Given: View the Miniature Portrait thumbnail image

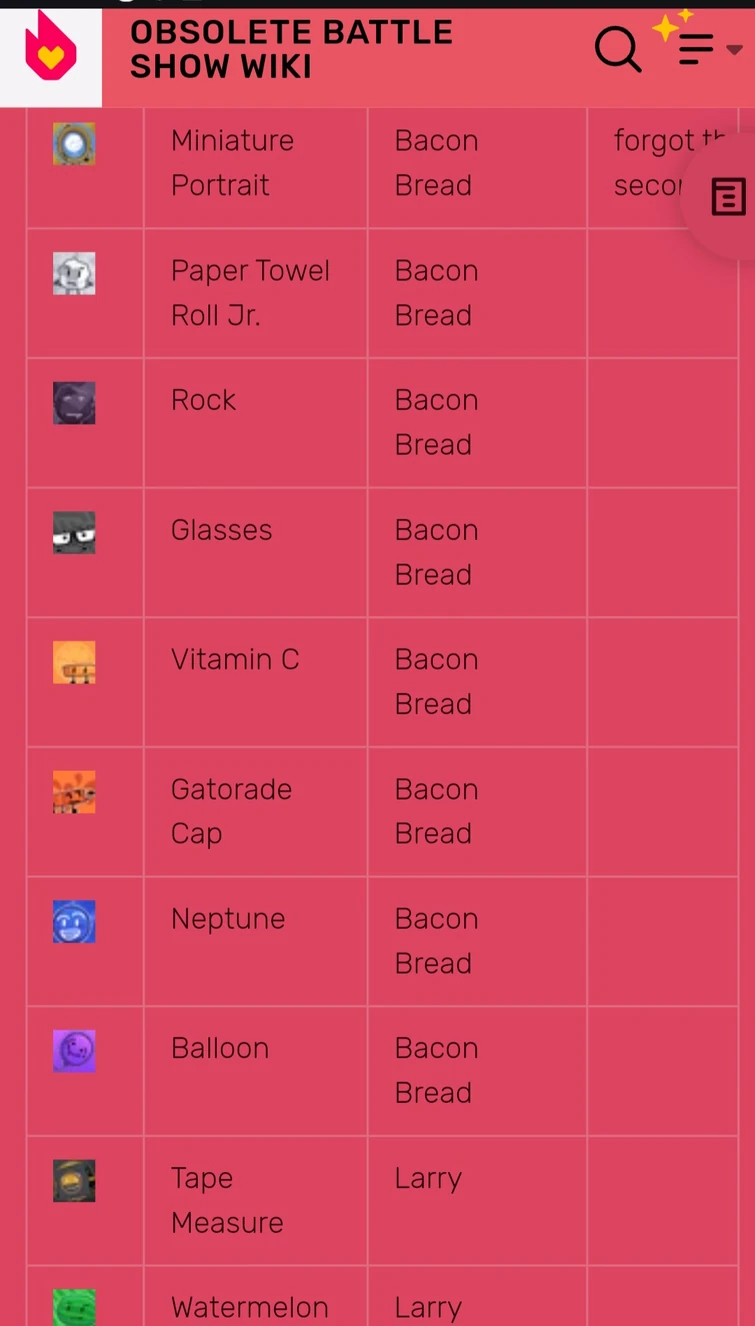Looking at the screenshot, I should (x=74, y=144).
